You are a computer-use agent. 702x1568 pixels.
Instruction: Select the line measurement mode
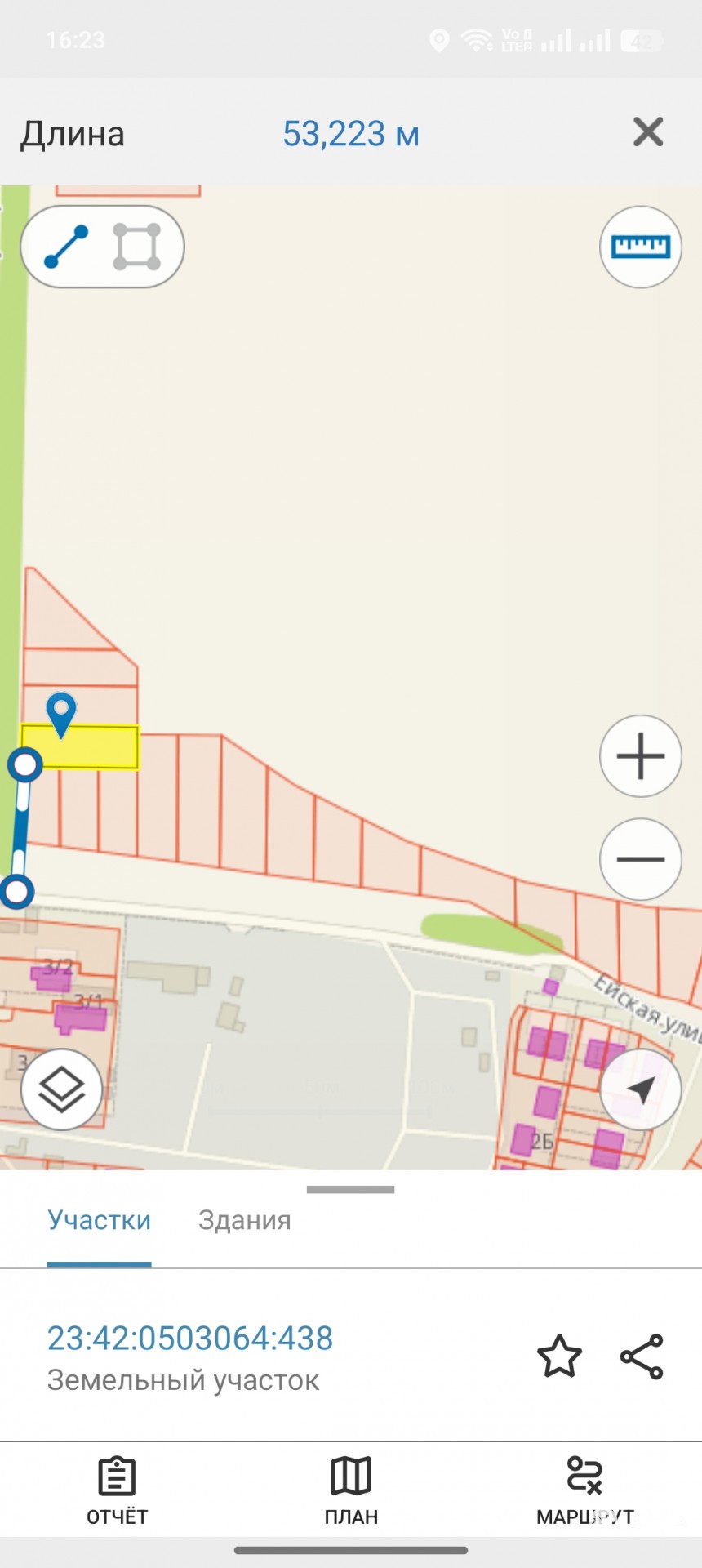[x=66, y=247]
